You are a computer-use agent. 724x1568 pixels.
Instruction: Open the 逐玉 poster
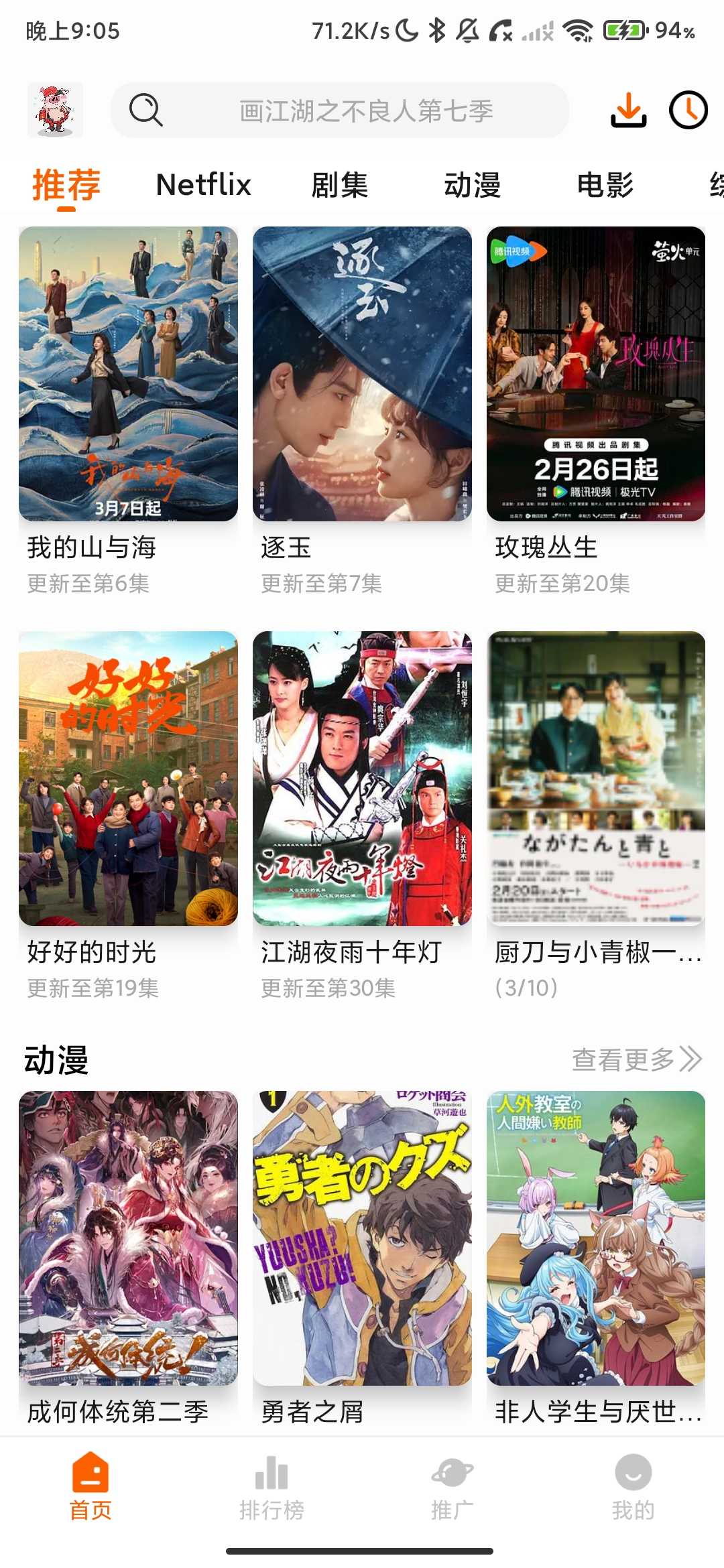(x=362, y=411)
